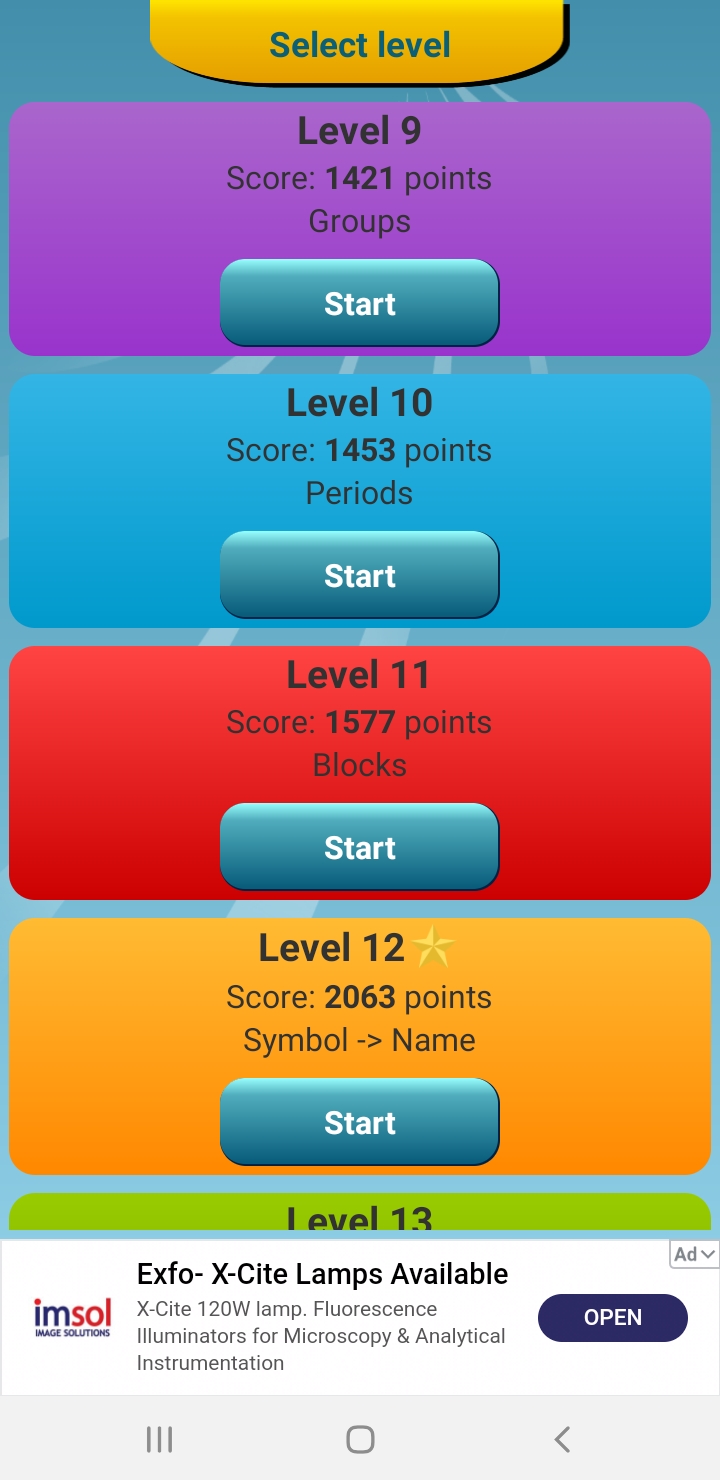This screenshot has height=1480, width=720.
Task: Go to the home screen
Action: pyautogui.click(x=360, y=1439)
